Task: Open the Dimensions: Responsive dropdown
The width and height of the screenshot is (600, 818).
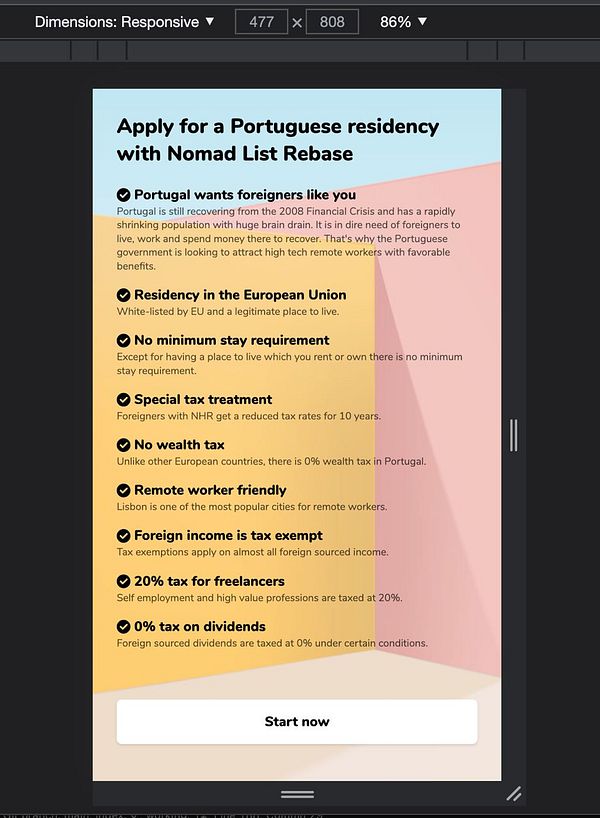Action: 124,21
